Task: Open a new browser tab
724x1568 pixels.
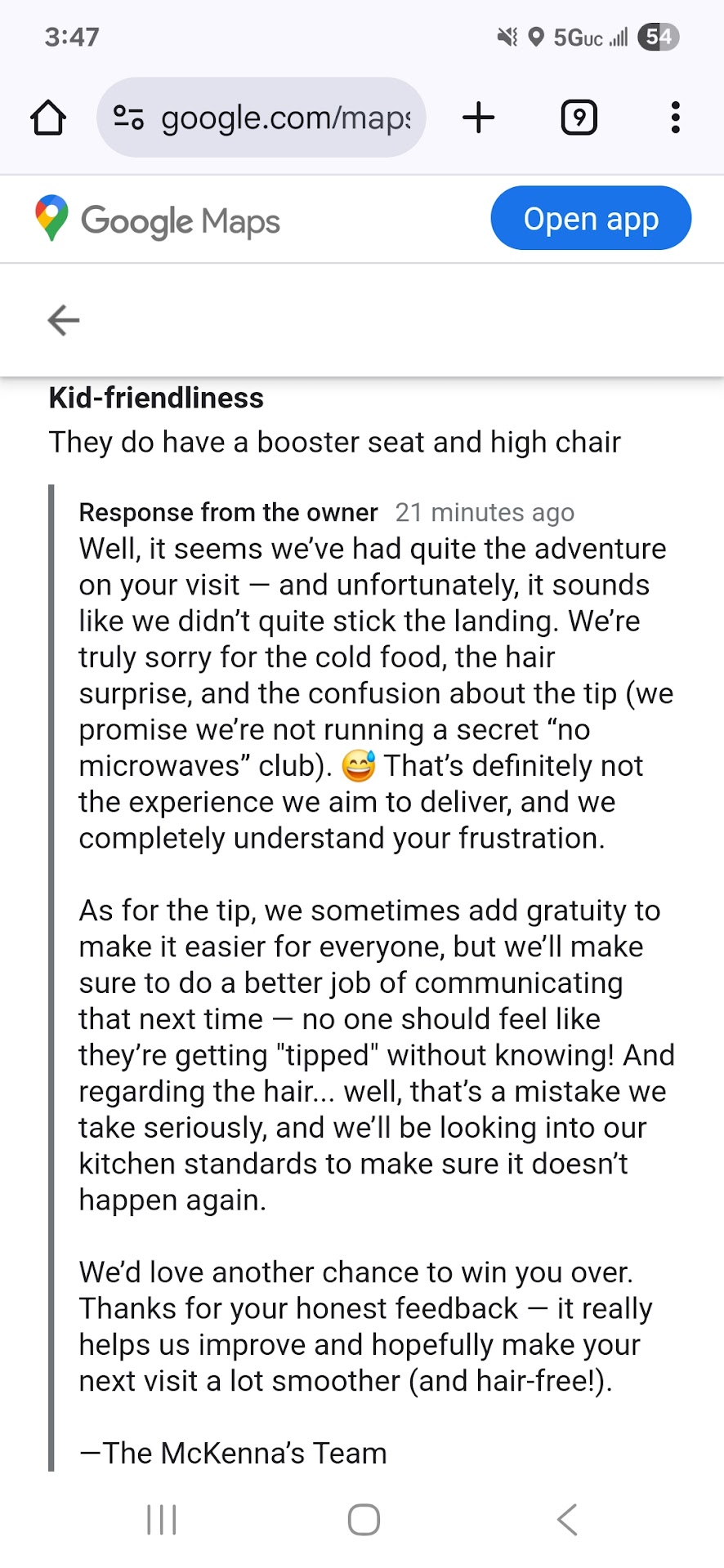Action: (x=479, y=118)
